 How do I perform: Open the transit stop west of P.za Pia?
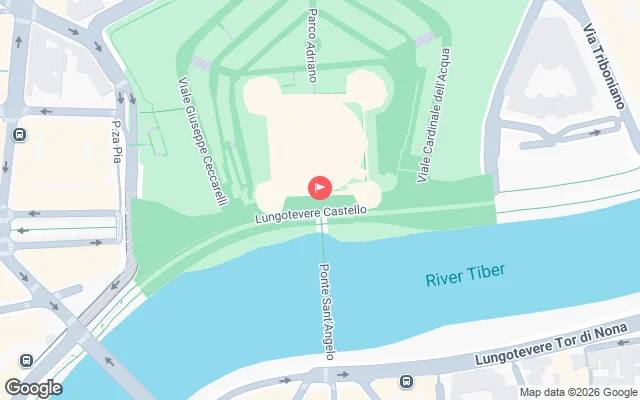click(20, 135)
